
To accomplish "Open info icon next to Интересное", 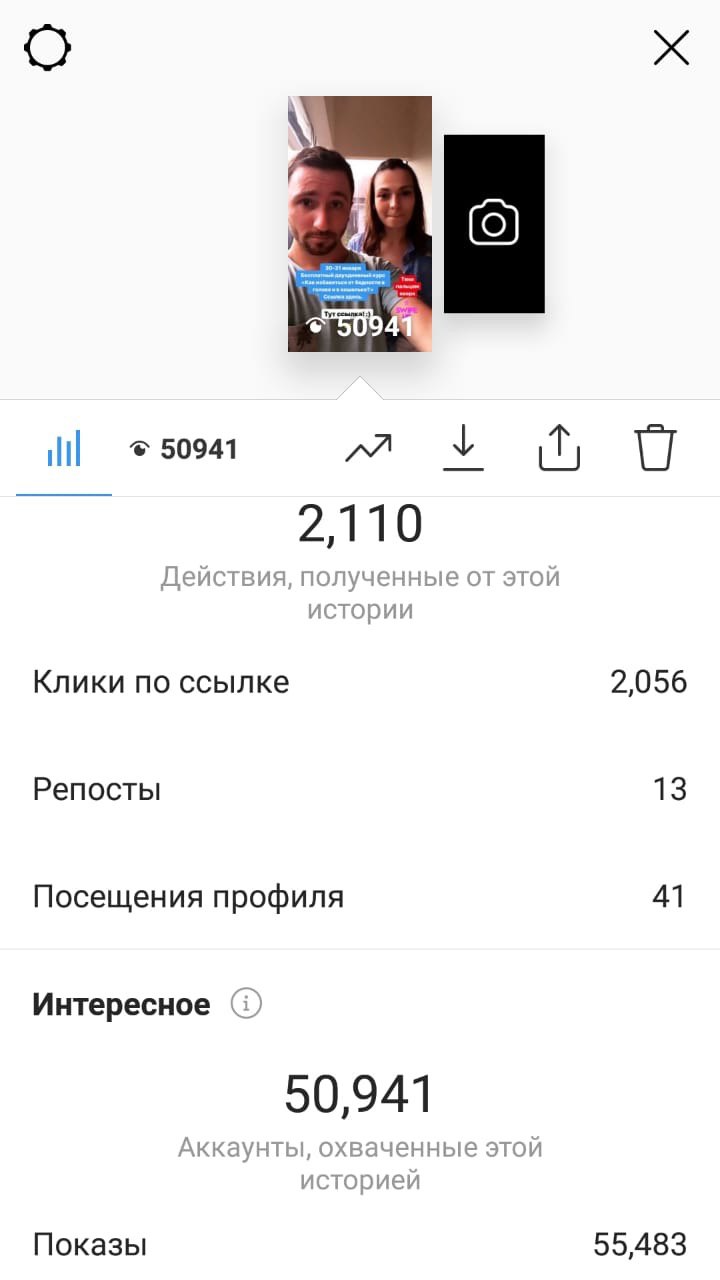I will (x=246, y=1003).
